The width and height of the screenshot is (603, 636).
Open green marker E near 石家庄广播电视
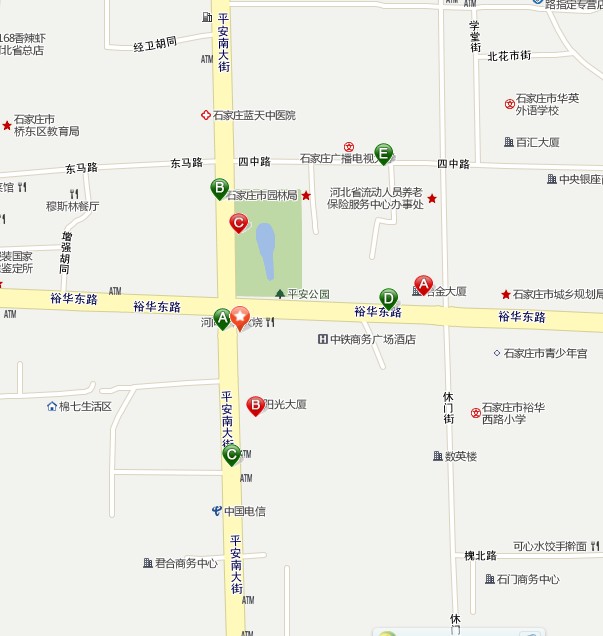(383, 153)
